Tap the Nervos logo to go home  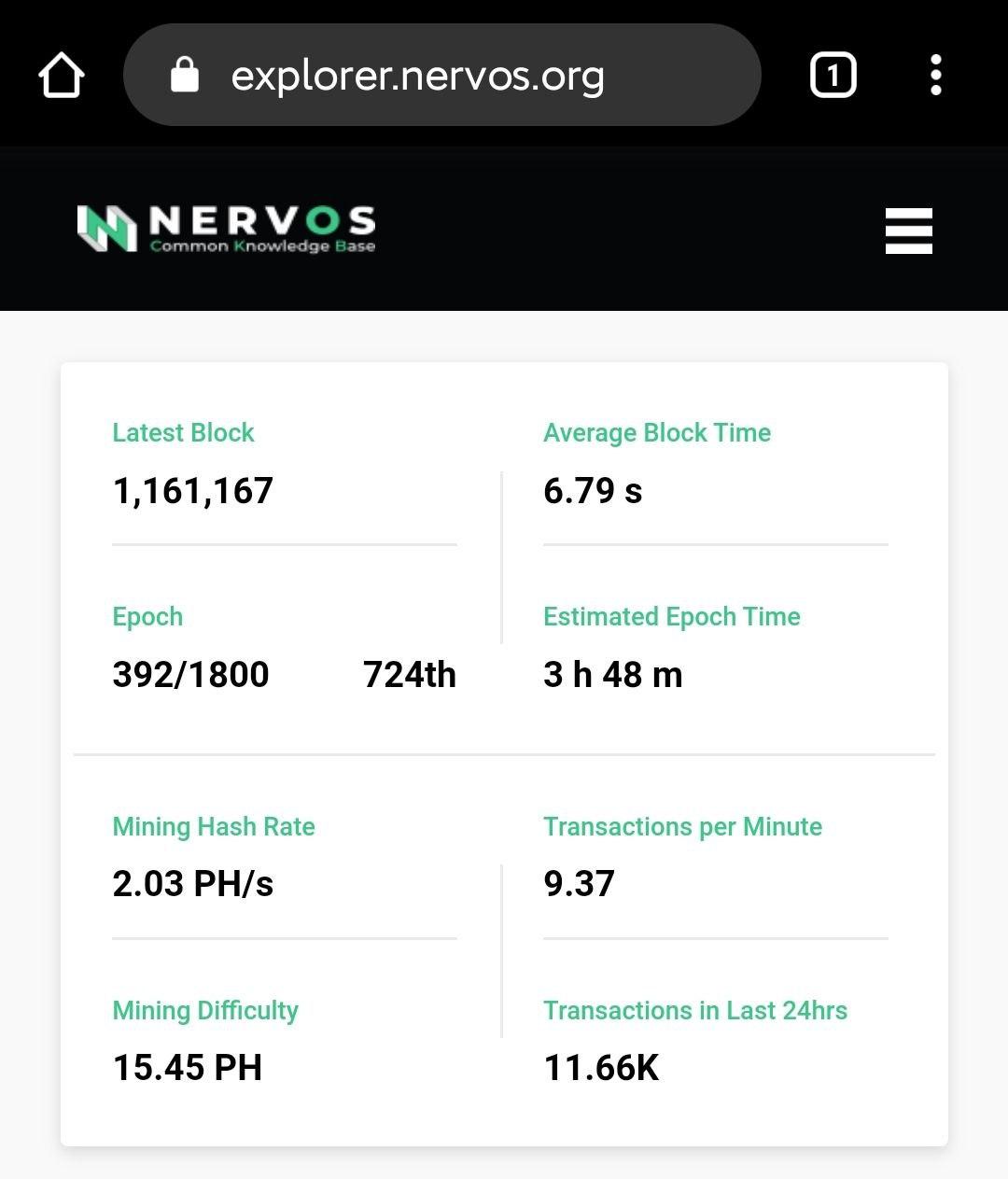coord(226,229)
